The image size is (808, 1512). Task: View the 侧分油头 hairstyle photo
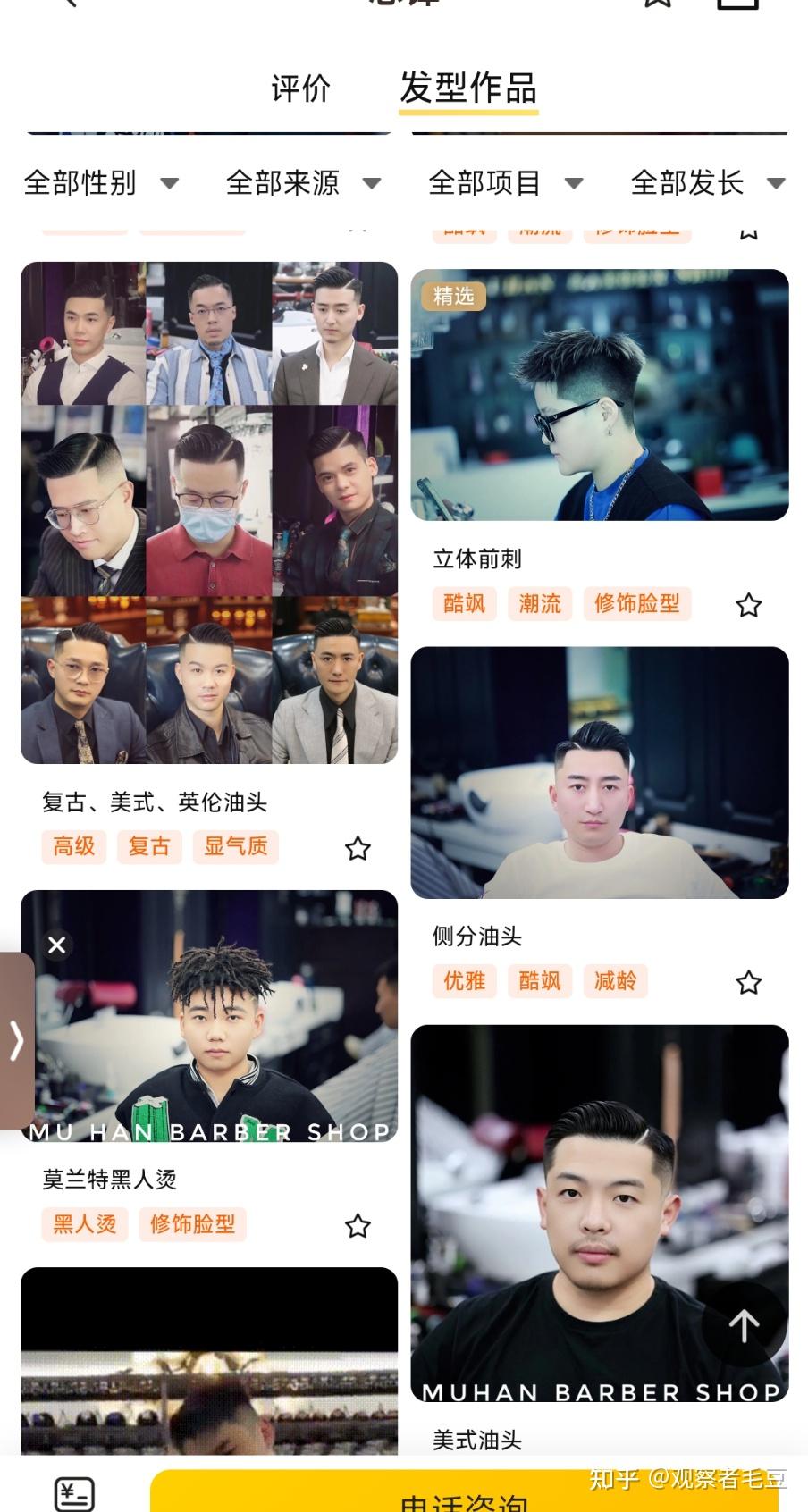(x=599, y=772)
